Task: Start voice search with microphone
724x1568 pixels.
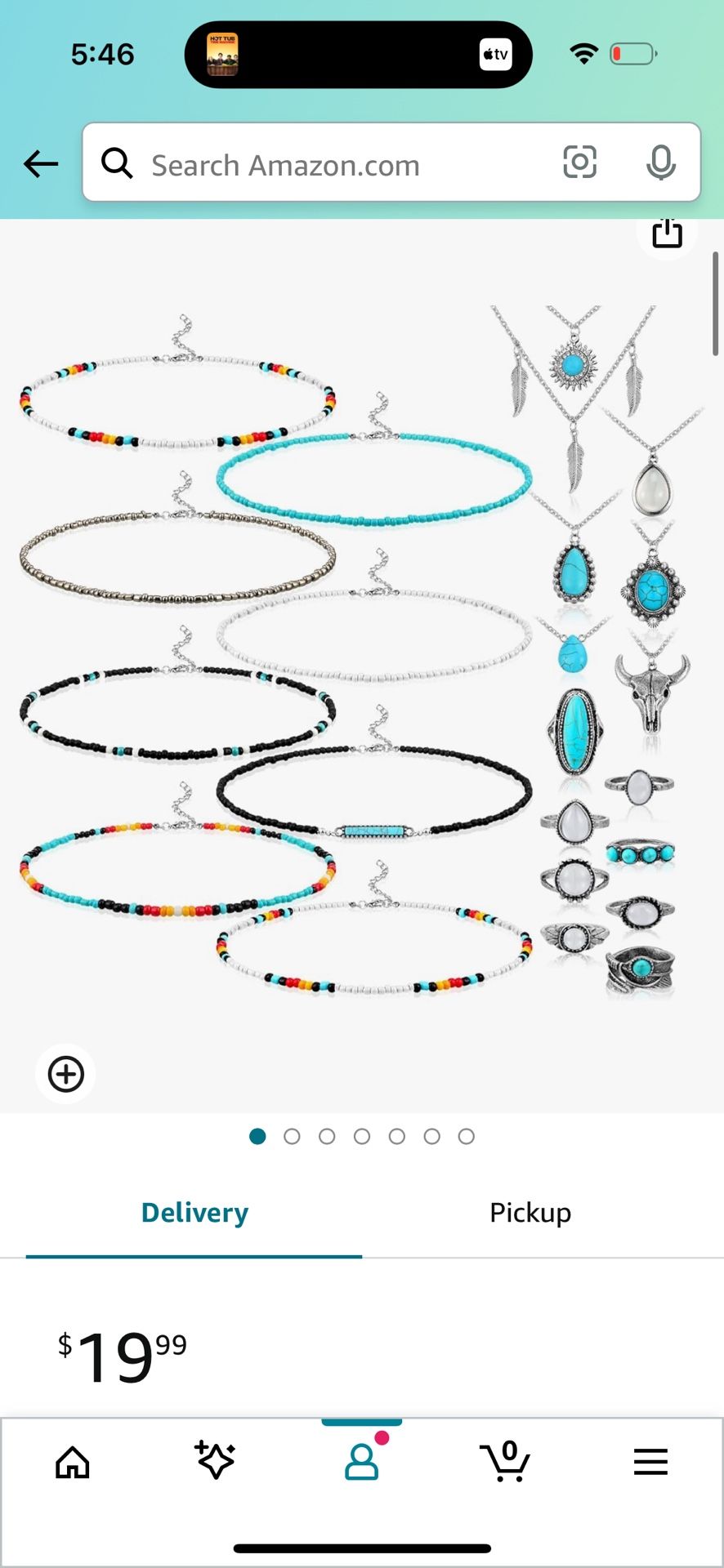Action: 660,163
